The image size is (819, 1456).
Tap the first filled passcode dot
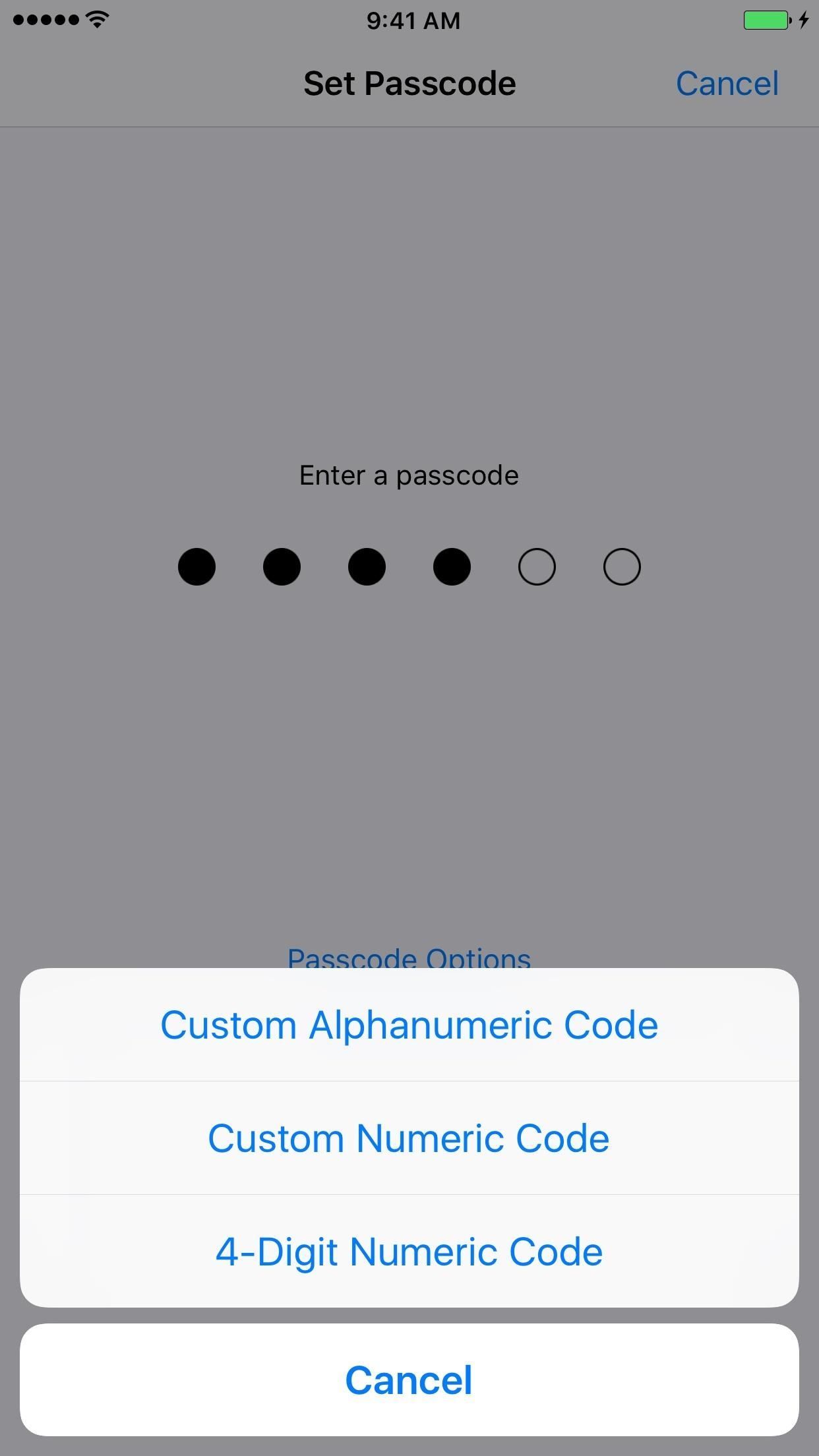click(197, 566)
